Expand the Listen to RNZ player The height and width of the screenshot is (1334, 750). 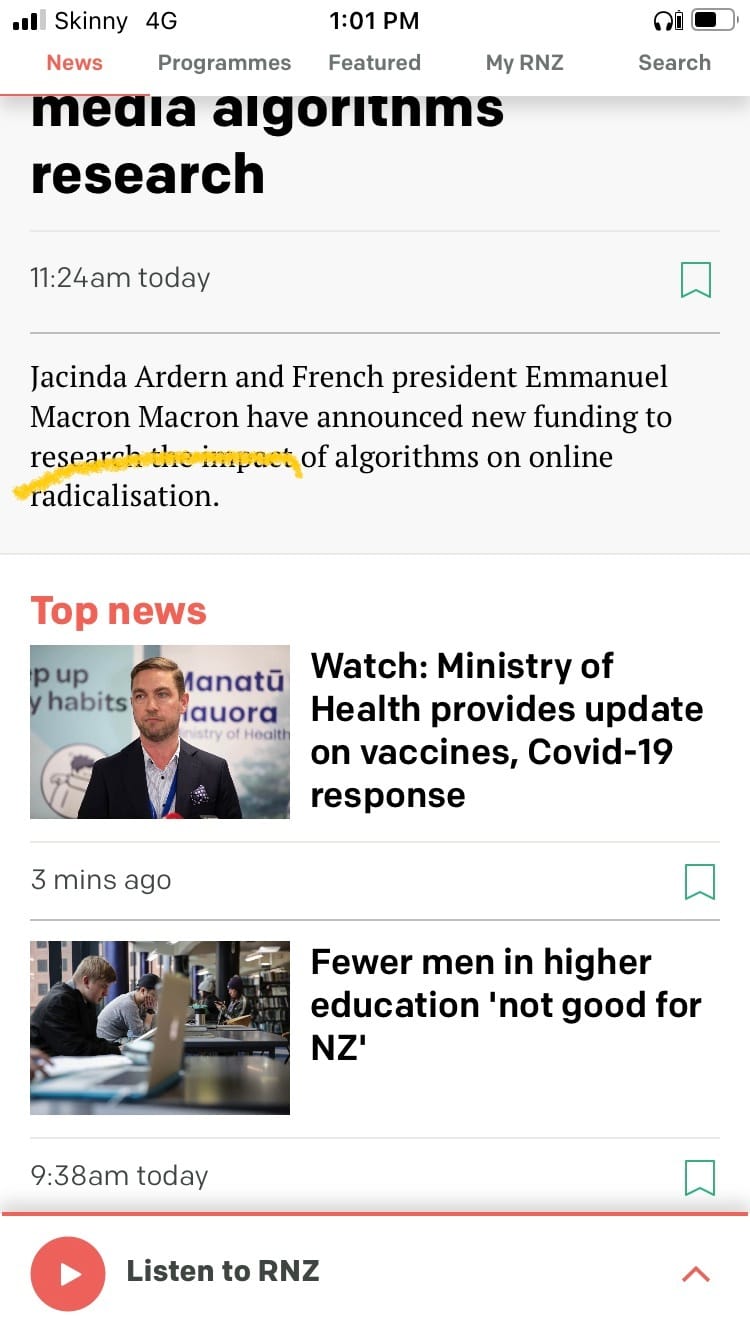click(x=695, y=1274)
